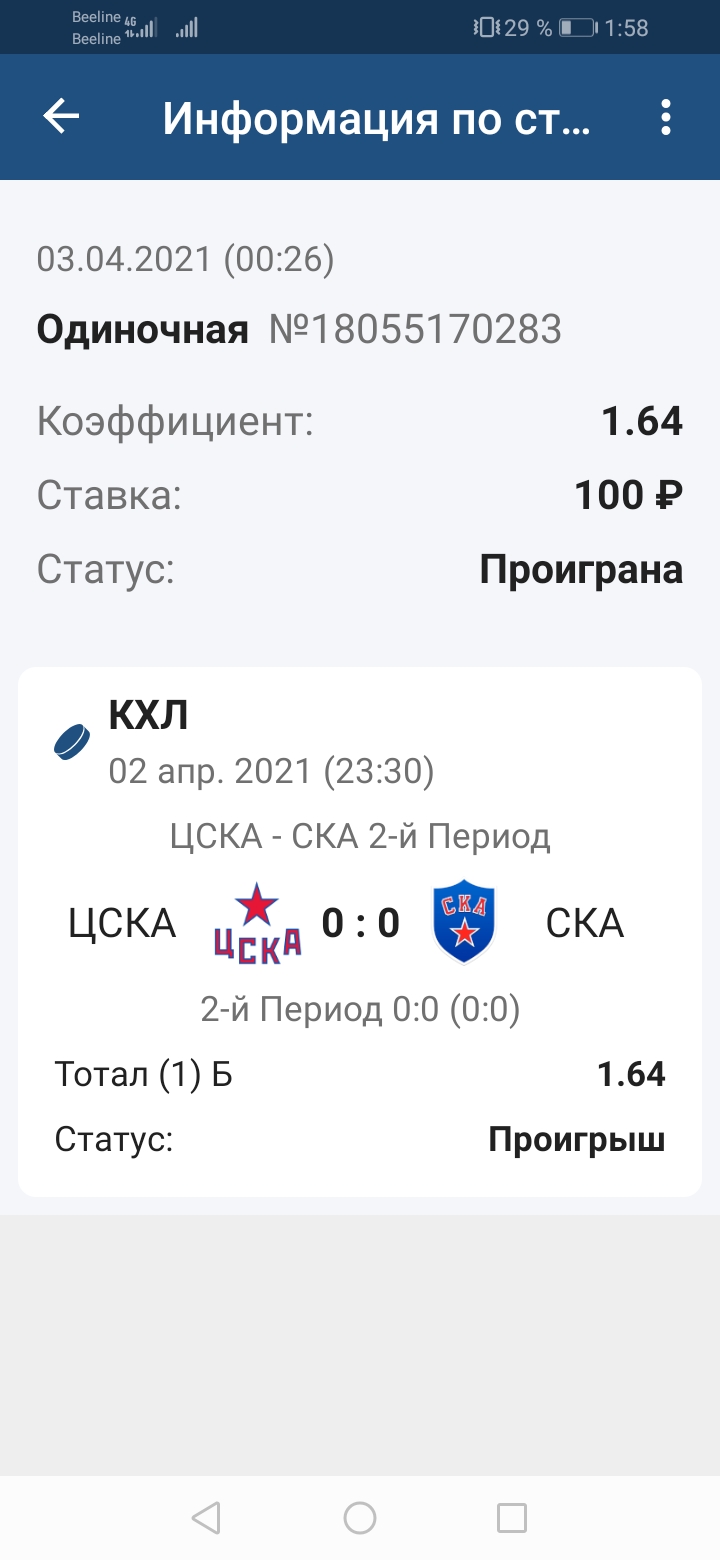Tap the system back button
The image size is (720, 1560).
(206, 1518)
